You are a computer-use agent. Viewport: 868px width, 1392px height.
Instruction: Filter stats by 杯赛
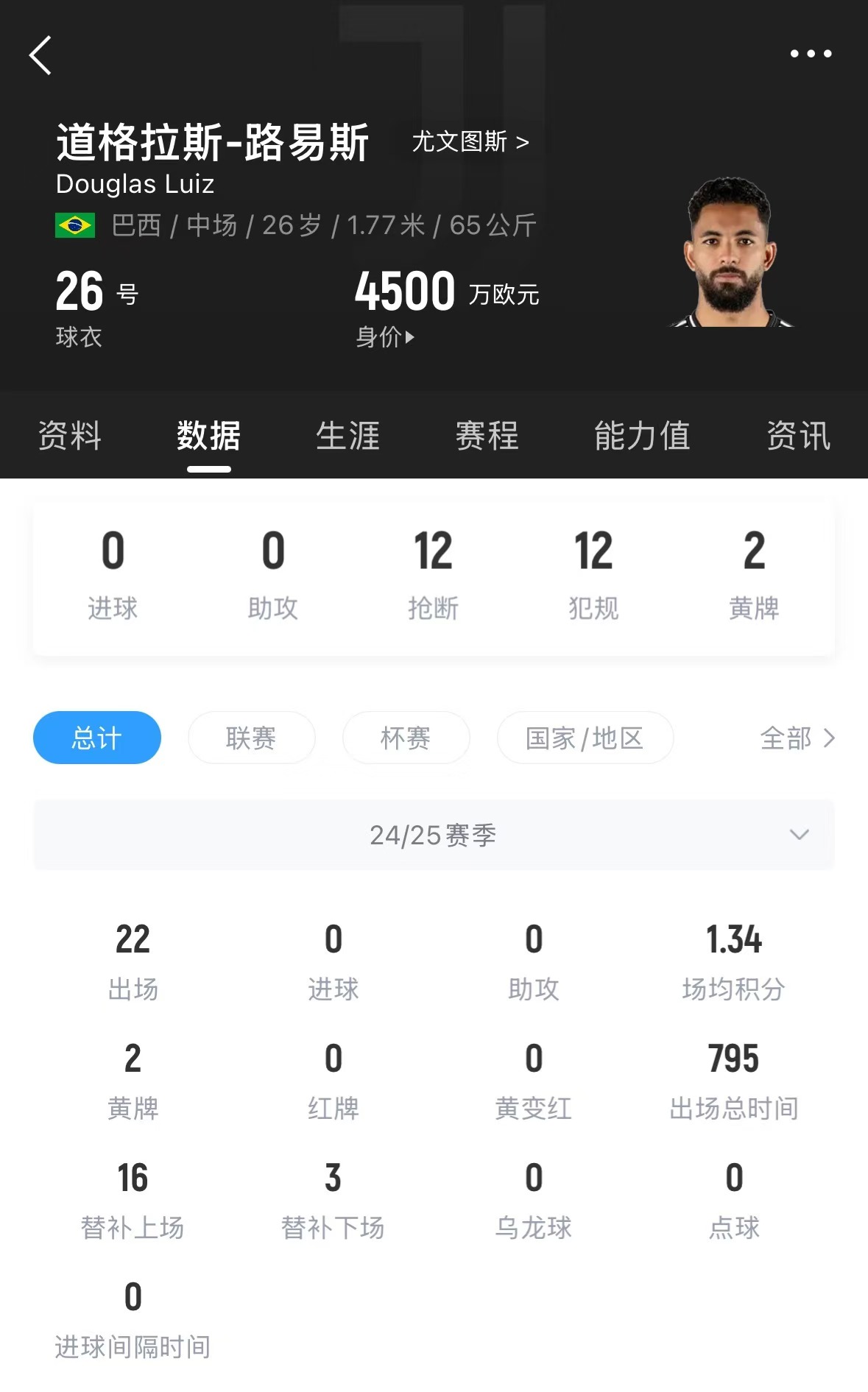(406, 738)
